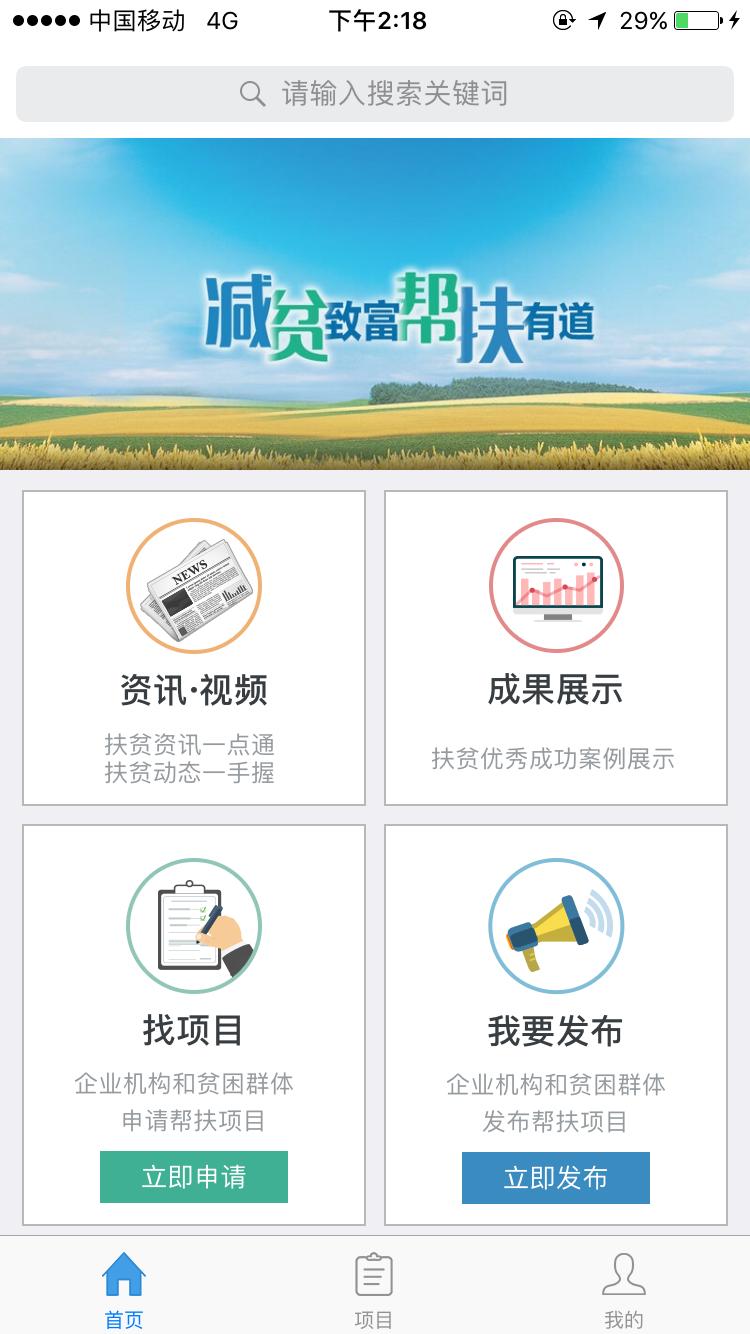Tap the green 立即申请 button
The image size is (750, 1334).
[x=194, y=1177]
